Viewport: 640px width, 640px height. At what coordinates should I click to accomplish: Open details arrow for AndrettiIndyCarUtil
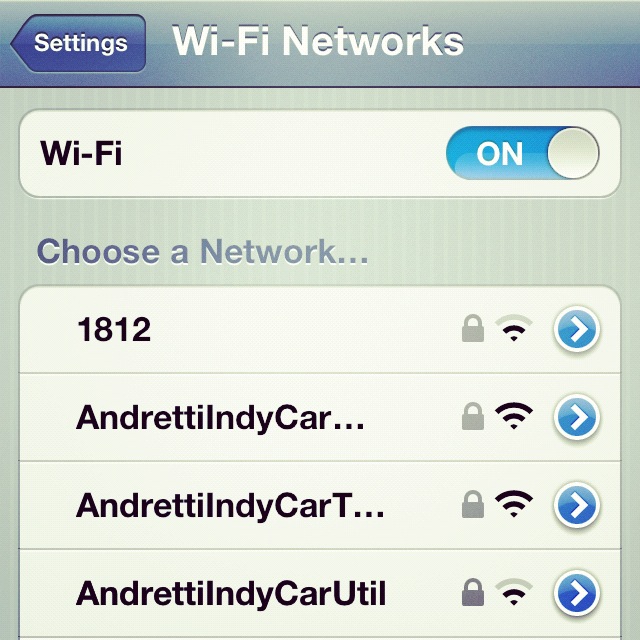pos(576,593)
